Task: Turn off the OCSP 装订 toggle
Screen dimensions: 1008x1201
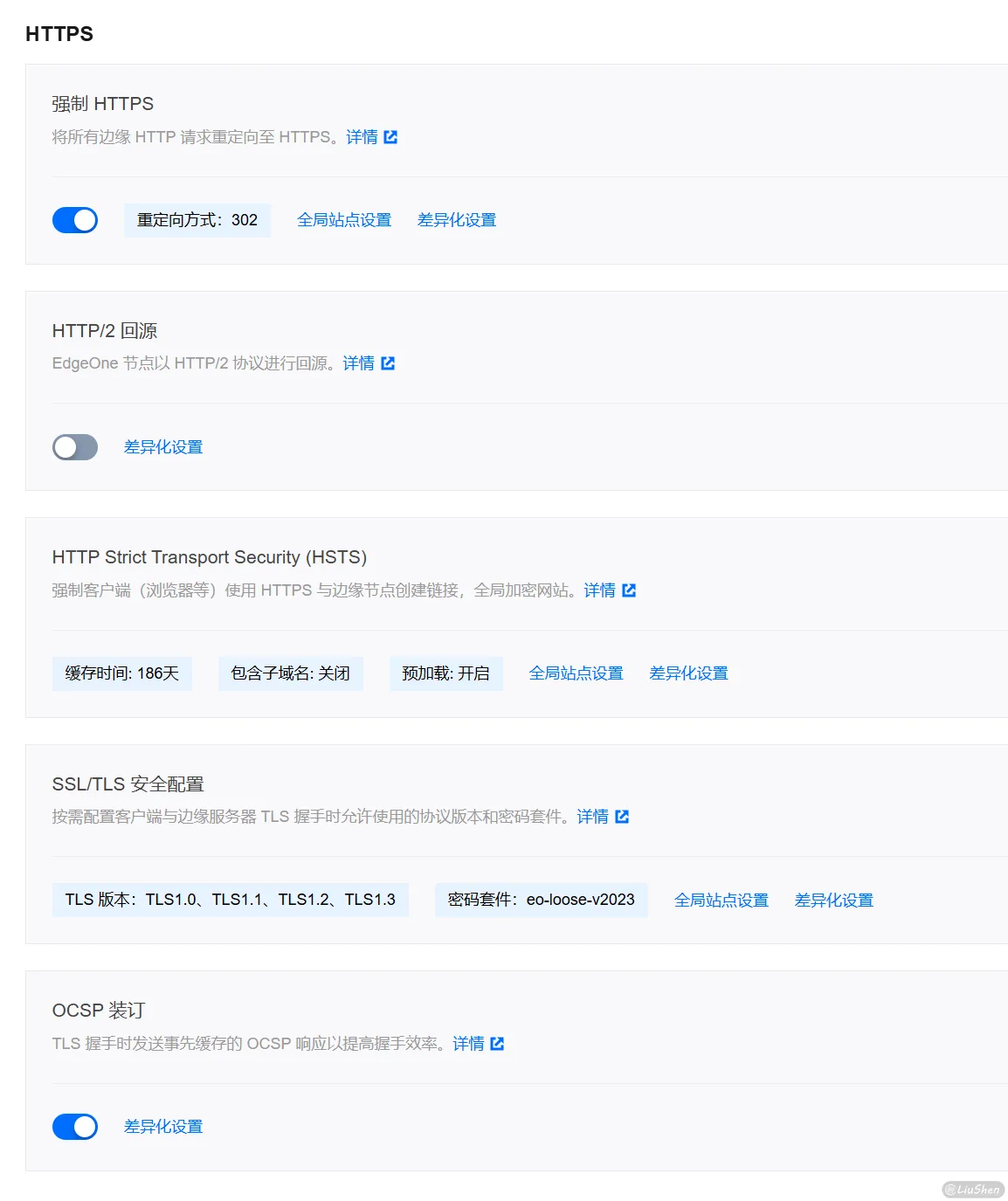Action: click(x=74, y=1126)
